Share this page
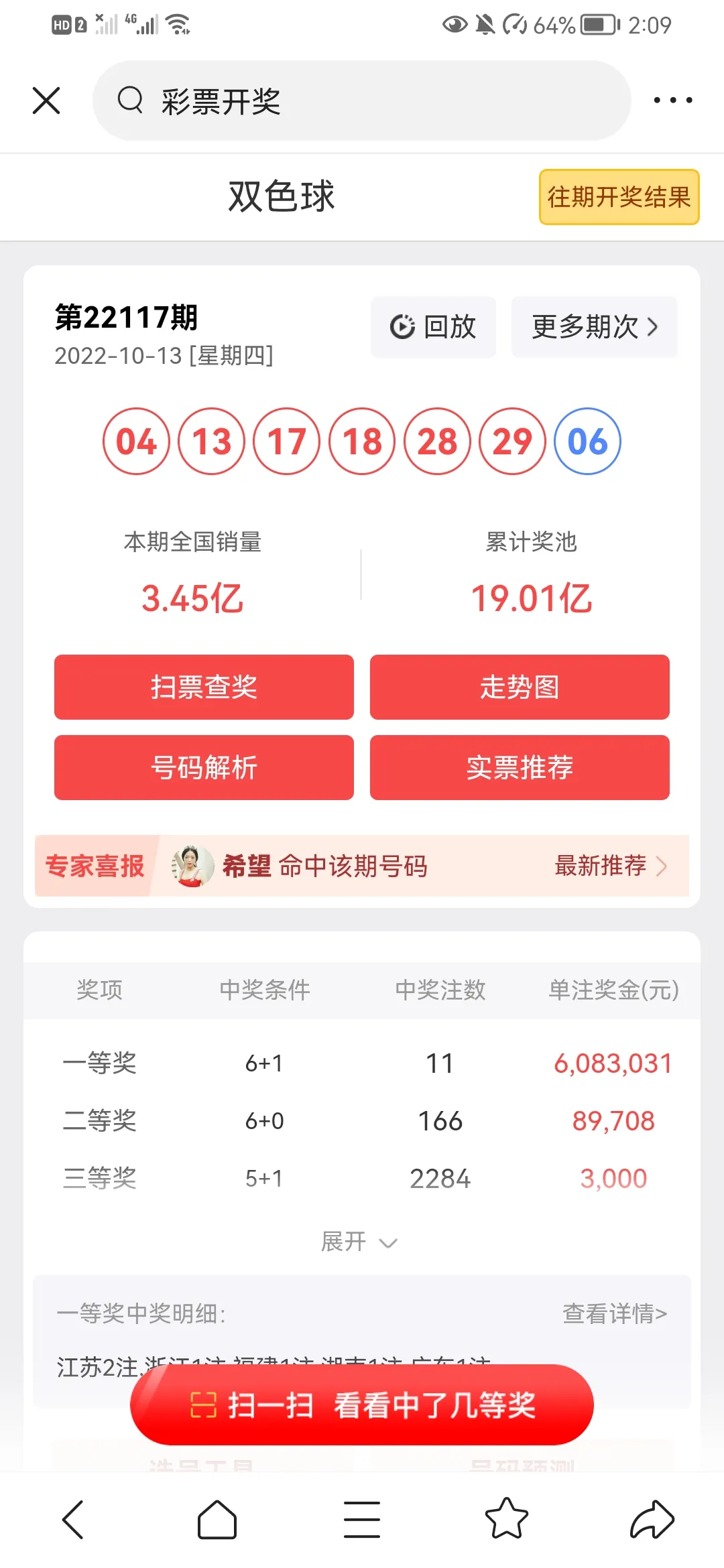The image size is (724, 1568). pyautogui.click(x=652, y=1520)
